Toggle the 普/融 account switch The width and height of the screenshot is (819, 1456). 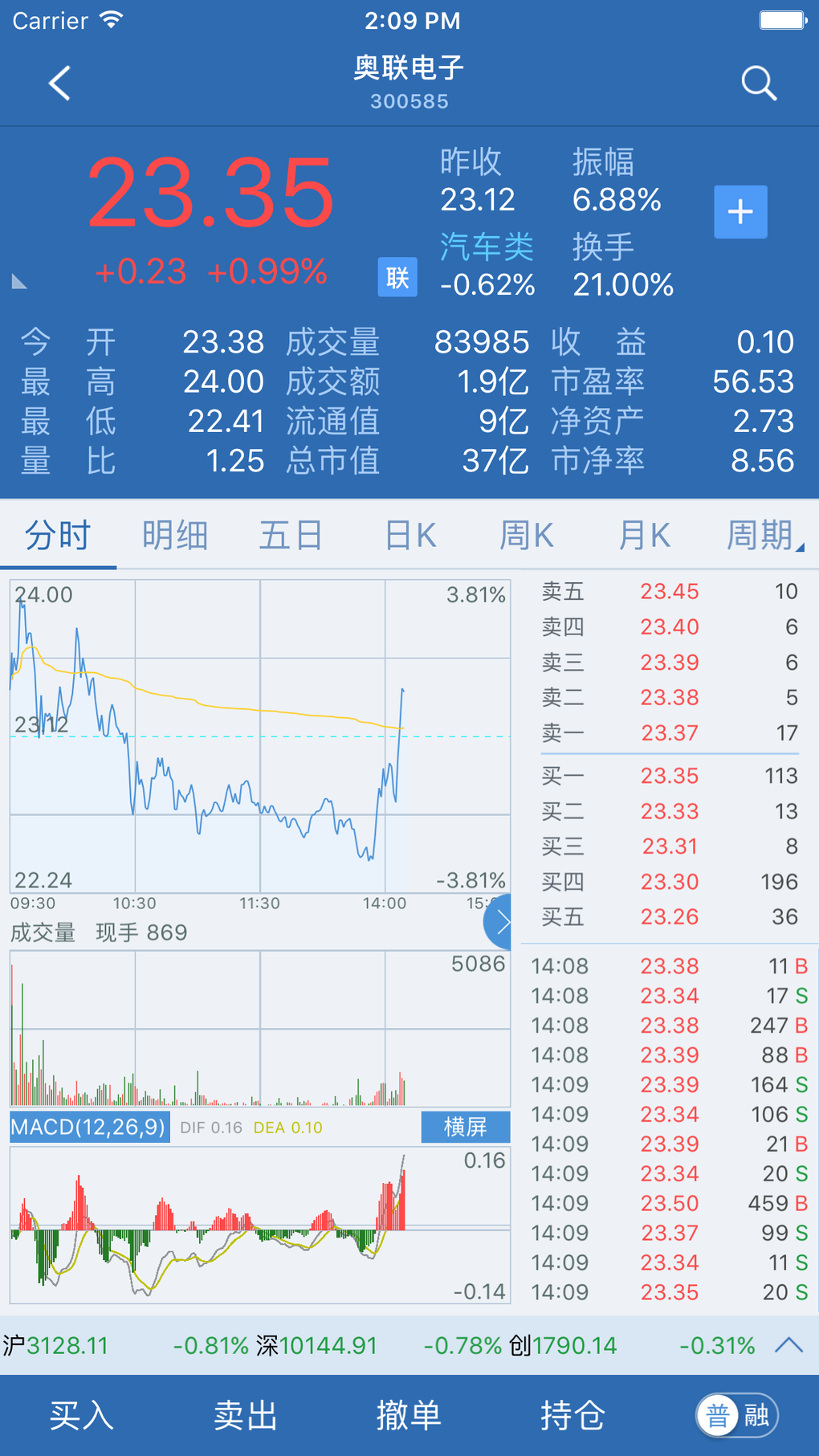(x=737, y=1415)
